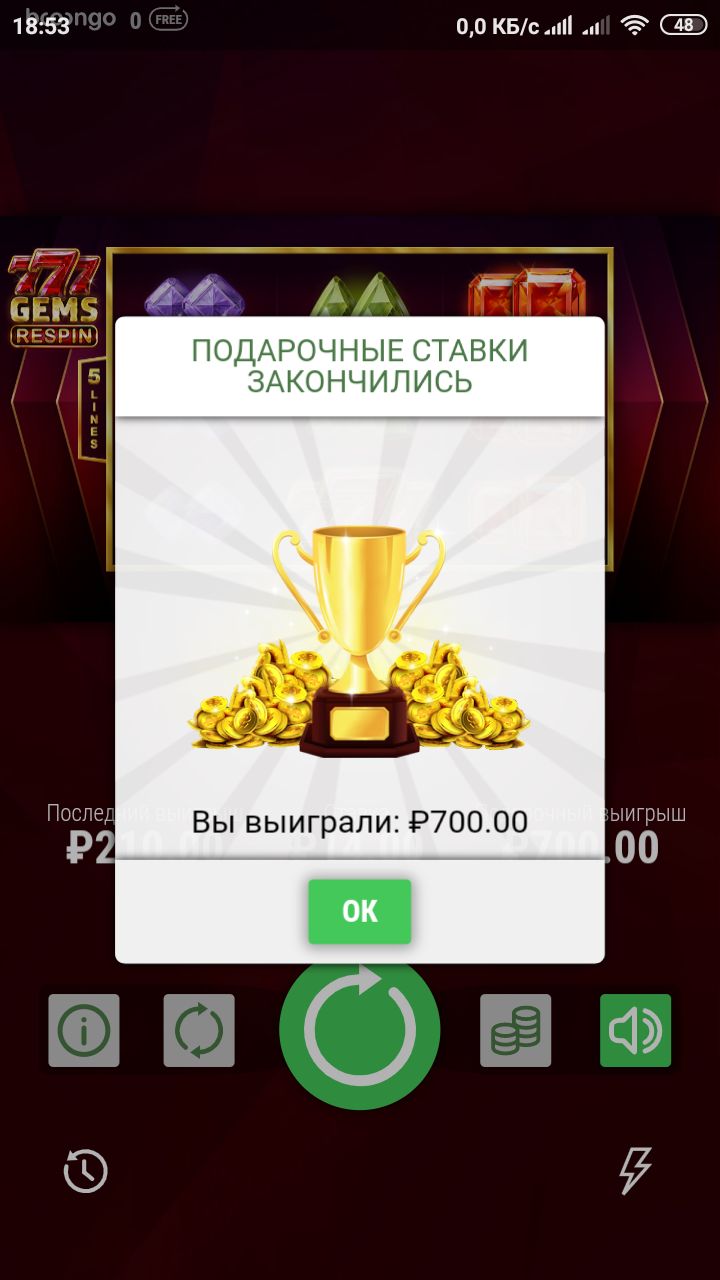Mute game sound with the speaker icon
Viewport: 720px width, 1280px height.
(x=635, y=1030)
